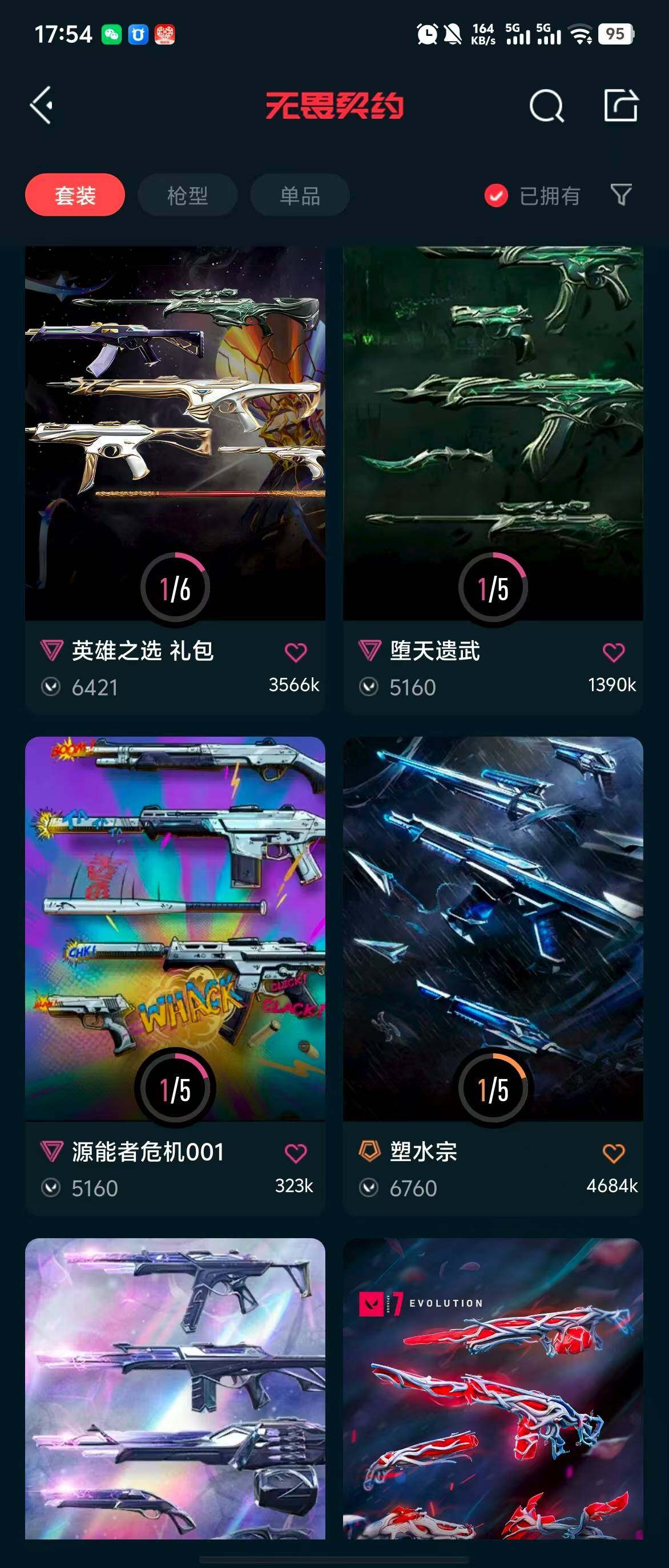Go back using the top-left arrow
The image size is (669, 1568).
pyautogui.click(x=42, y=106)
